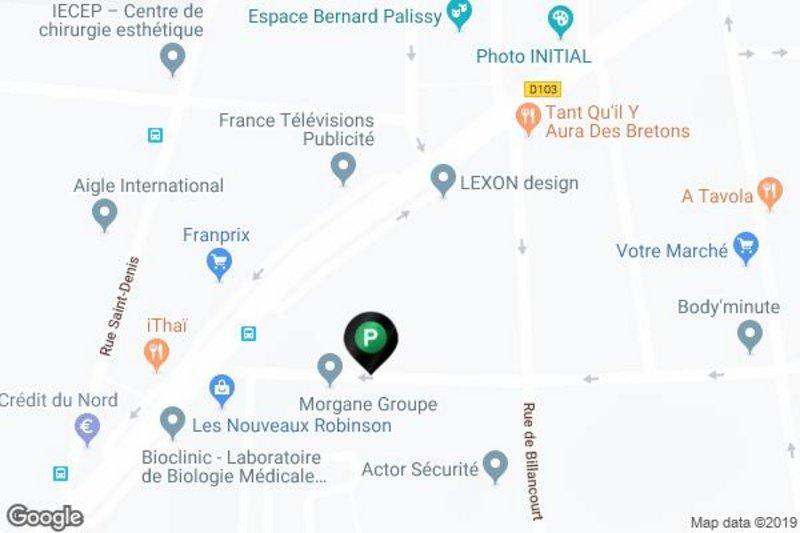
Task: Open the Franprix shop marker
Action: click(x=219, y=263)
